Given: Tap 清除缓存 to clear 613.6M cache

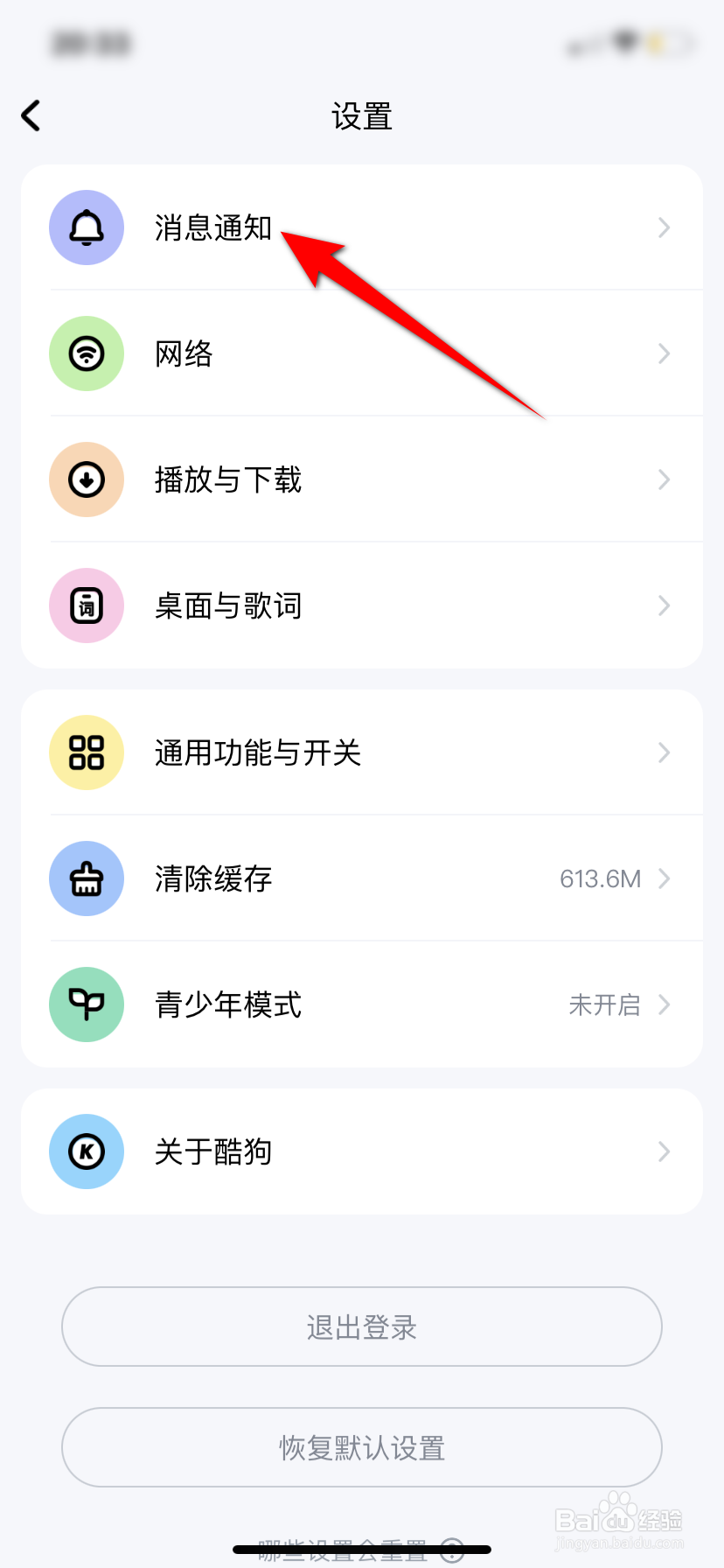Looking at the screenshot, I should tap(360, 878).
